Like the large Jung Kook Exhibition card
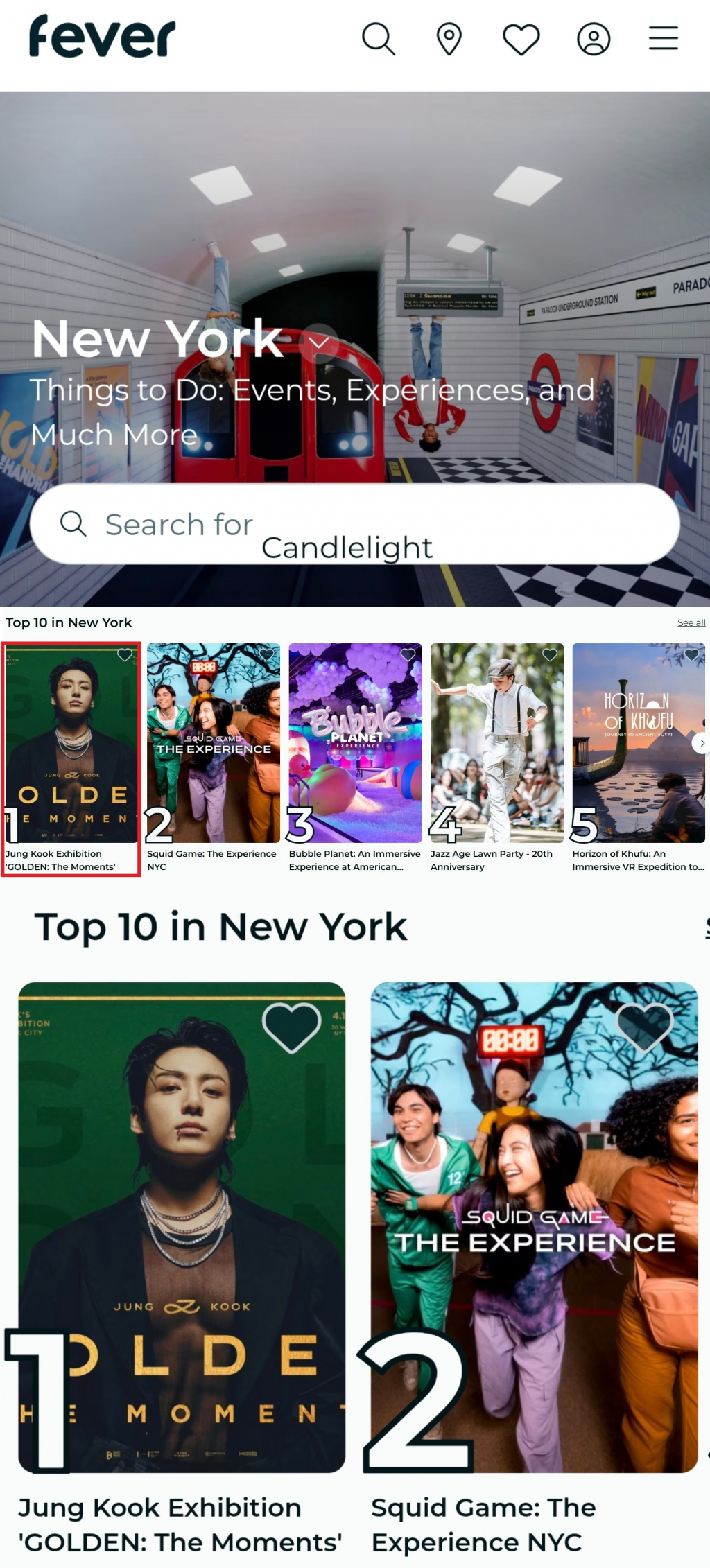This screenshot has width=710, height=1568. tap(291, 1027)
